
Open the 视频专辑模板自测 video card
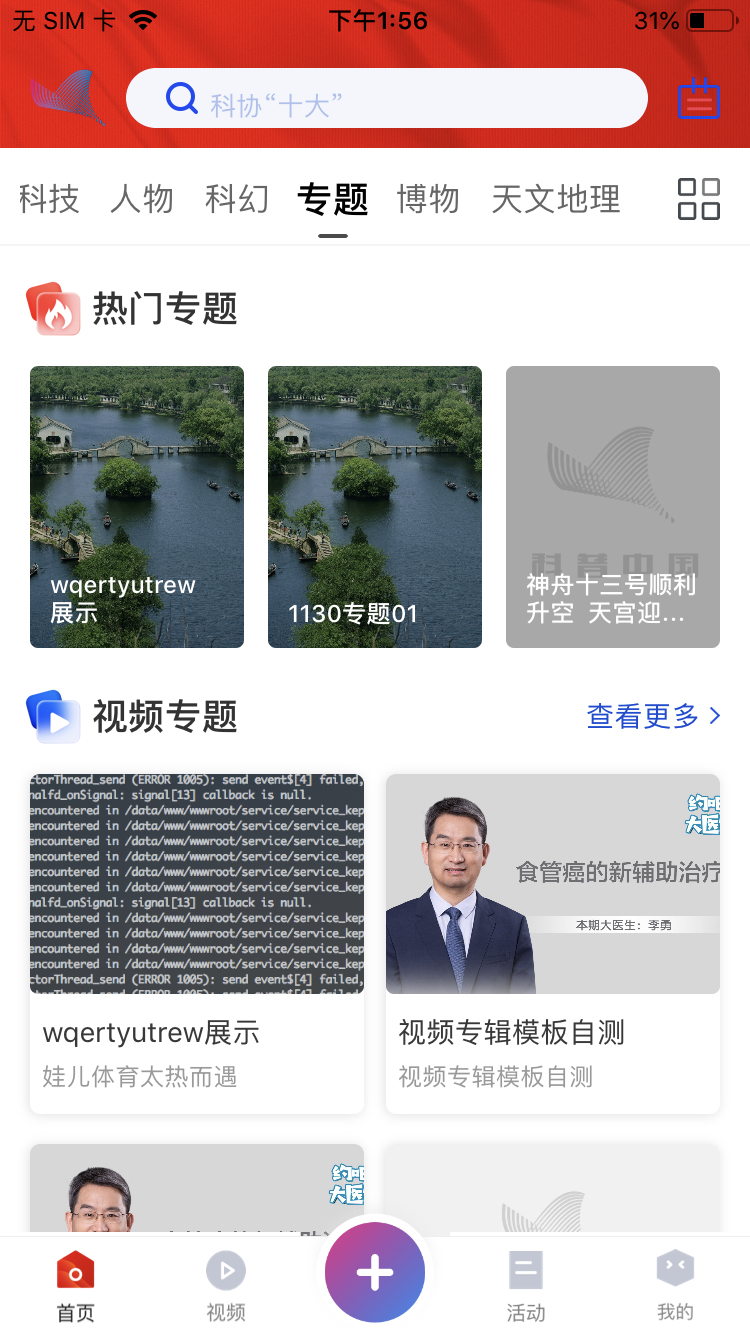553,943
